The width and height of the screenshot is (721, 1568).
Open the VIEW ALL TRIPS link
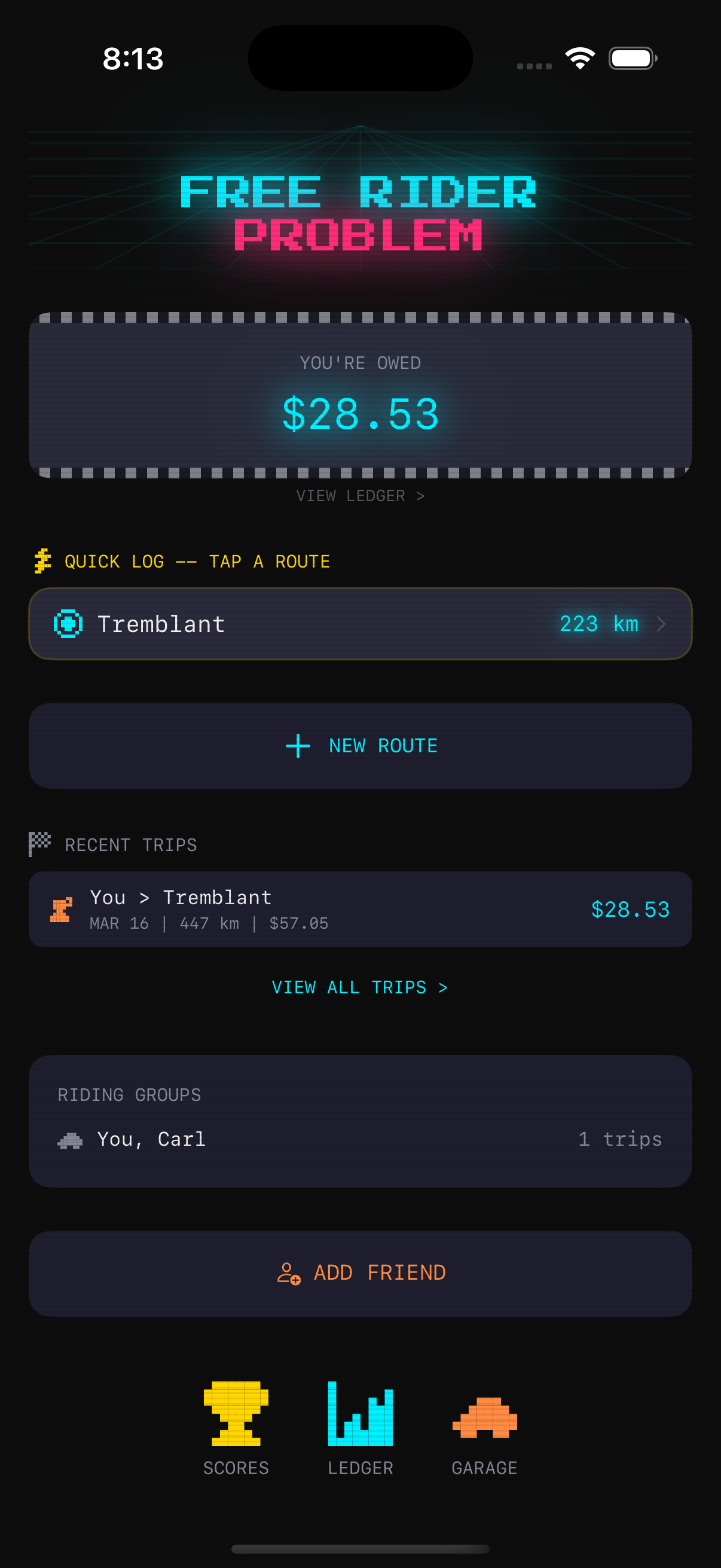click(x=360, y=987)
